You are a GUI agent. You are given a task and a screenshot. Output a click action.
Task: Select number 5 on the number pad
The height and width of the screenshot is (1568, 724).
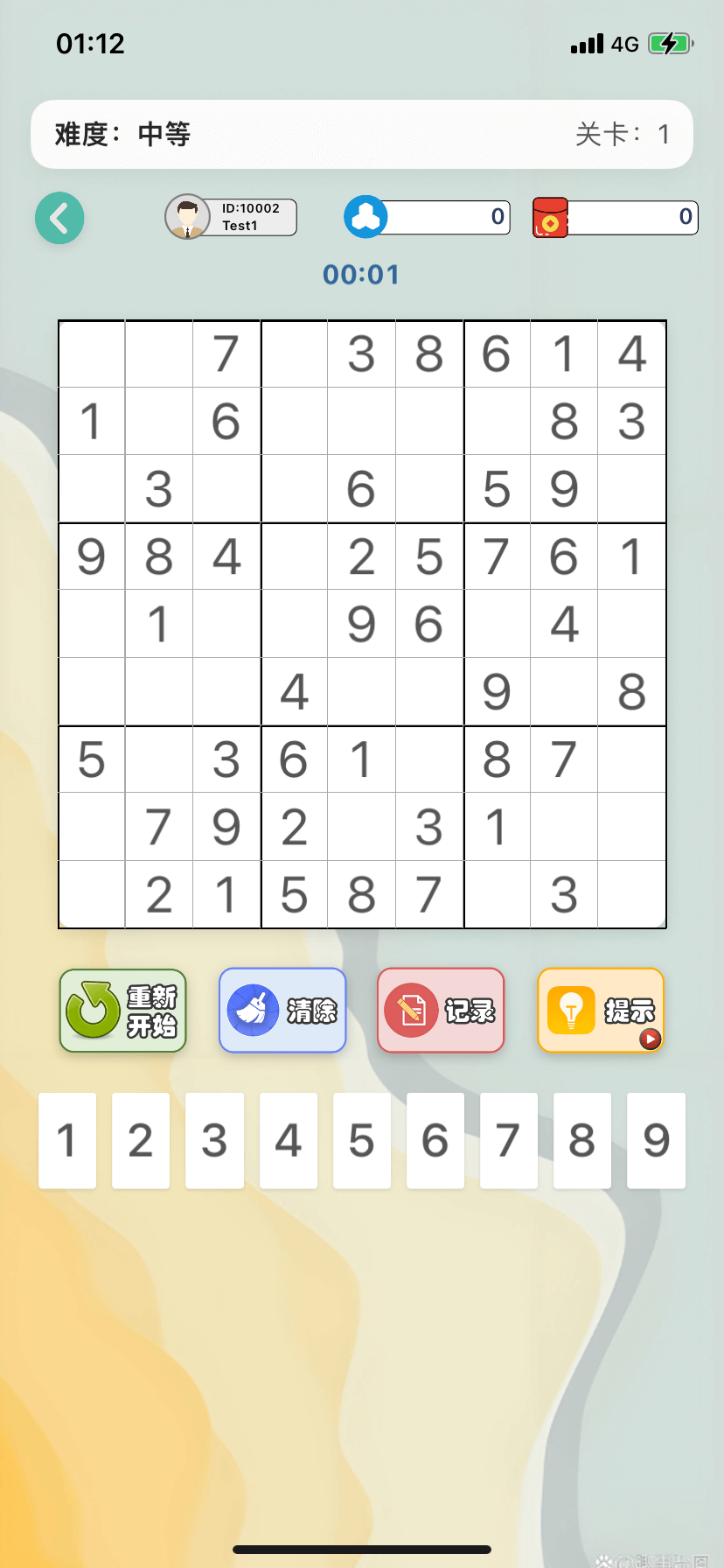point(362,1142)
